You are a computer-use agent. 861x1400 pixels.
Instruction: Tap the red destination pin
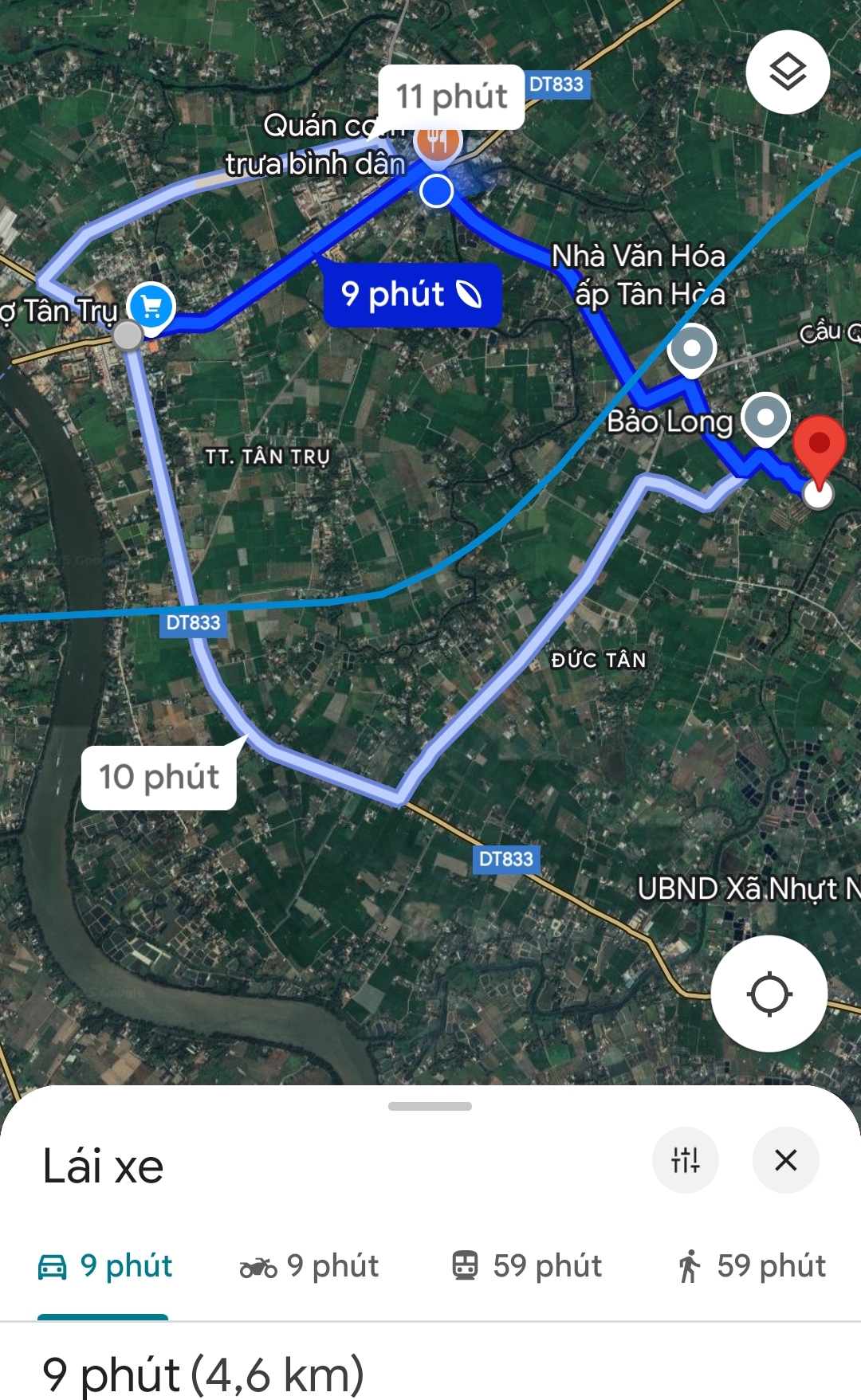tap(820, 448)
